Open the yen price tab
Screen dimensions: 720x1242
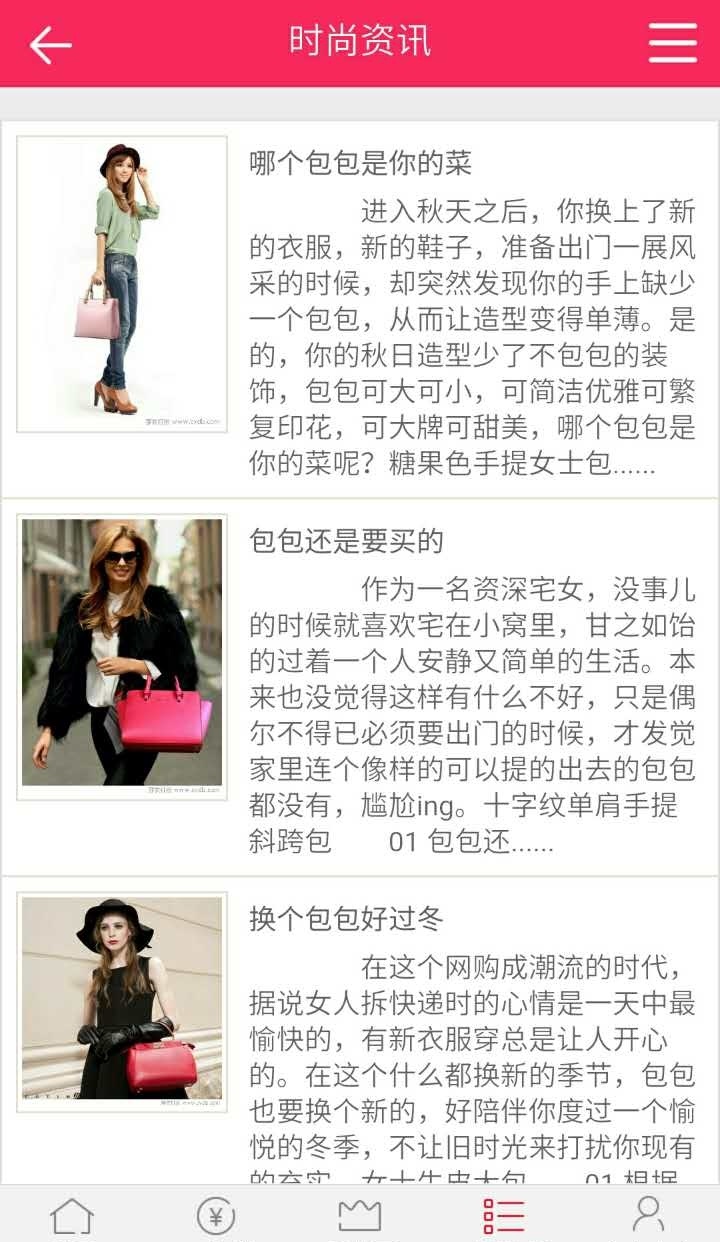[216, 1216]
